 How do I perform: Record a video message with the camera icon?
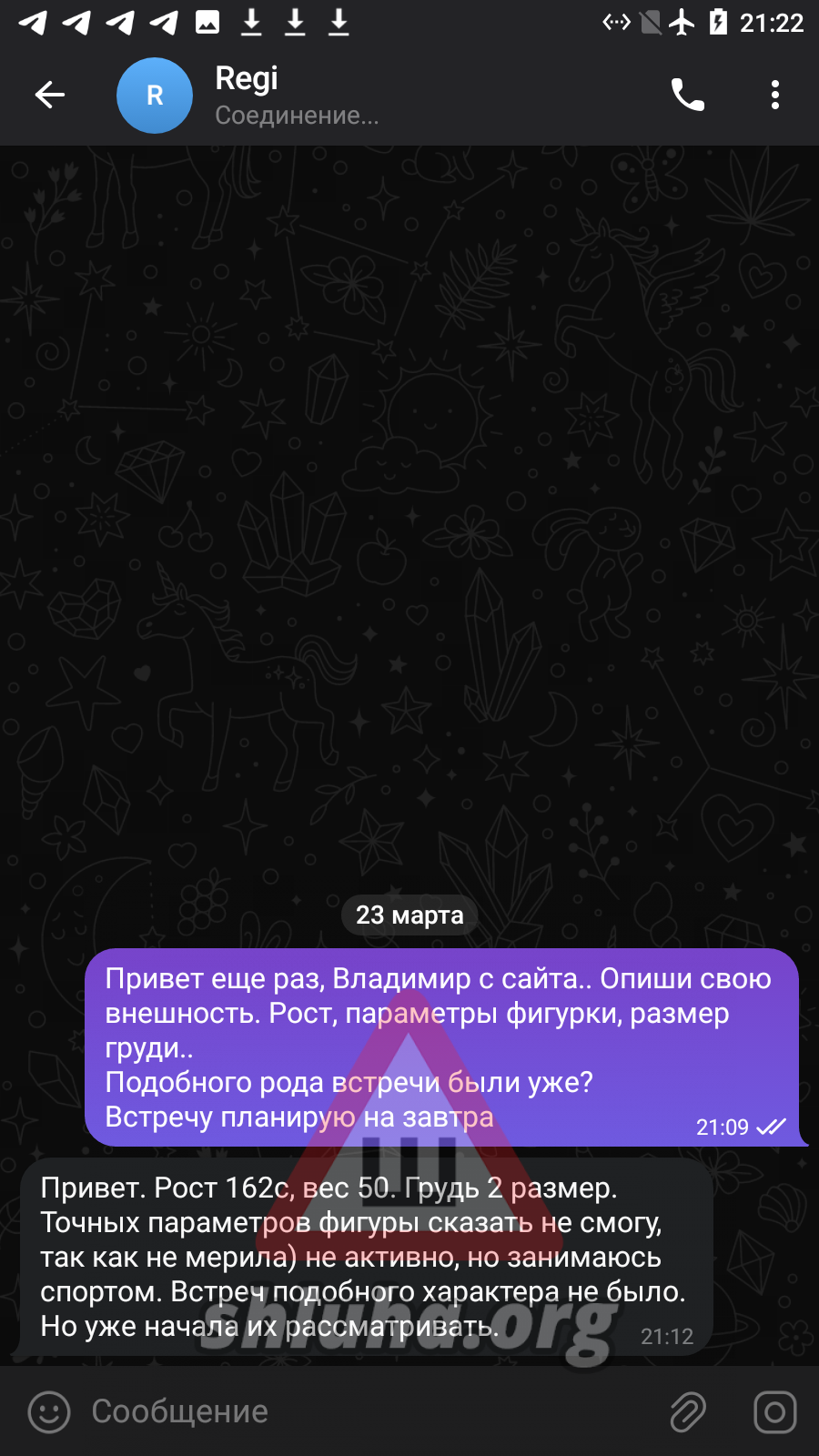coord(774,1412)
